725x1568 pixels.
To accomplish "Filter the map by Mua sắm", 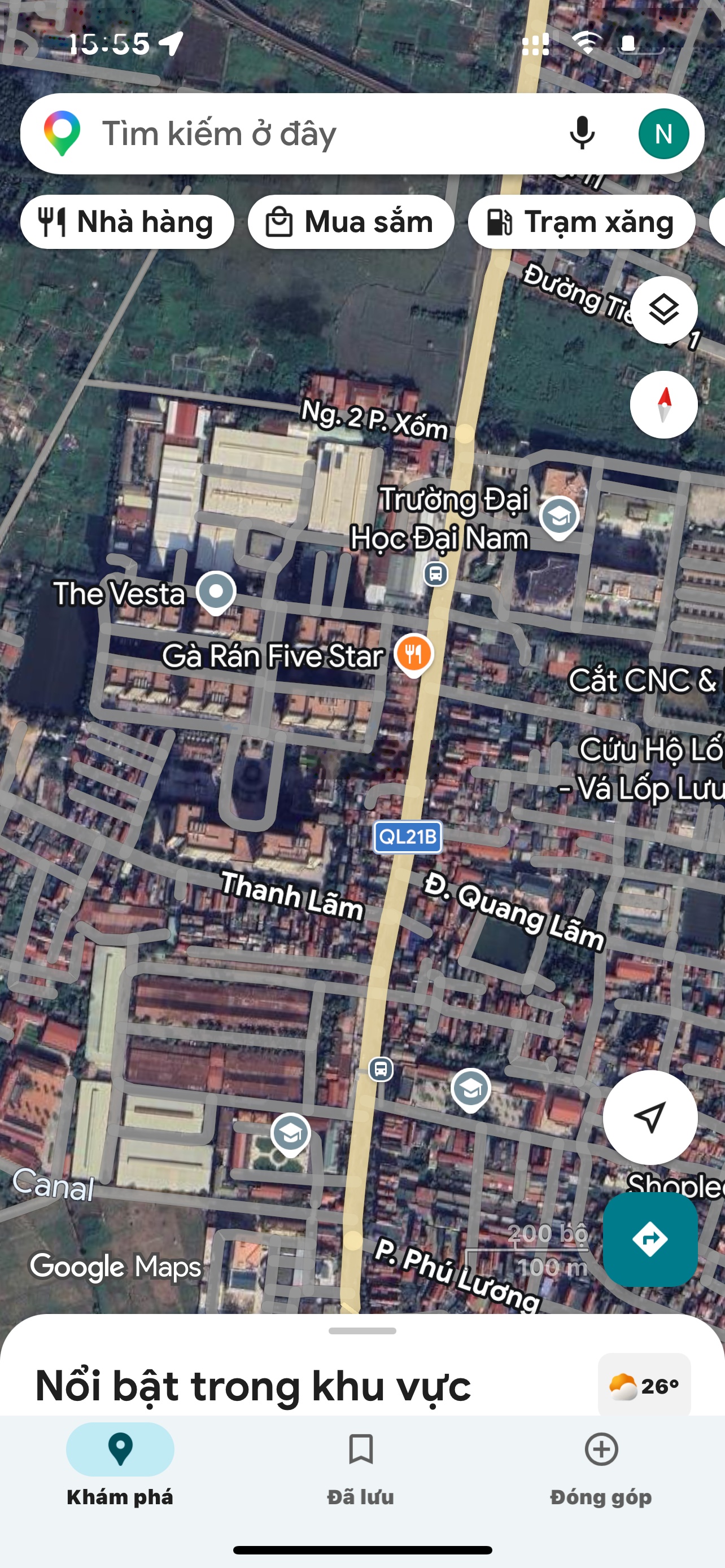I will pyautogui.click(x=351, y=222).
